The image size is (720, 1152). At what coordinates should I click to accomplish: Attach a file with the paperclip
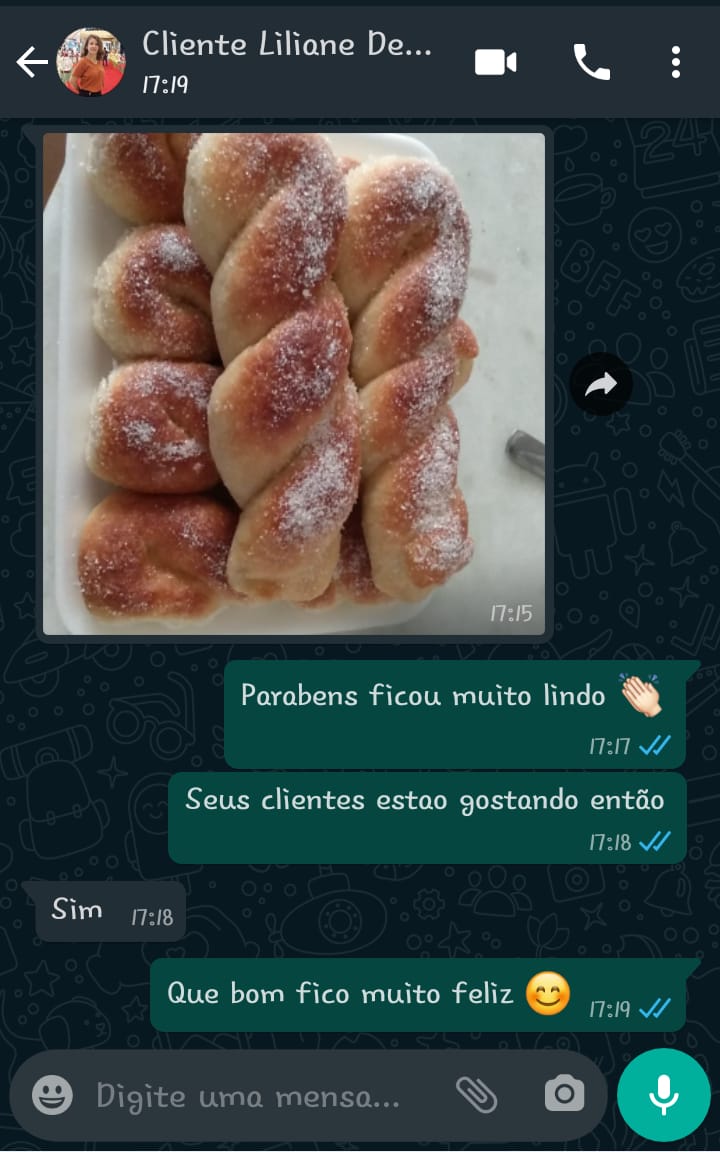point(477,1095)
